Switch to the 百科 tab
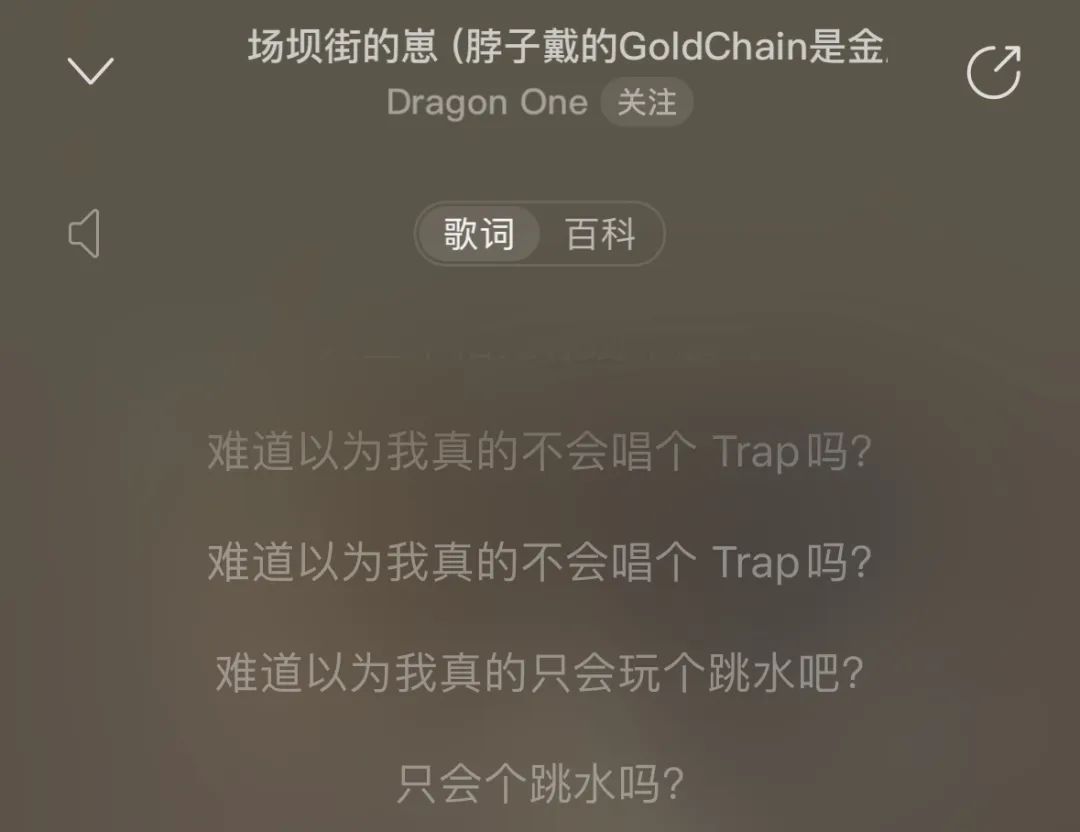The height and width of the screenshot is (832, 1080). point(600,235)
